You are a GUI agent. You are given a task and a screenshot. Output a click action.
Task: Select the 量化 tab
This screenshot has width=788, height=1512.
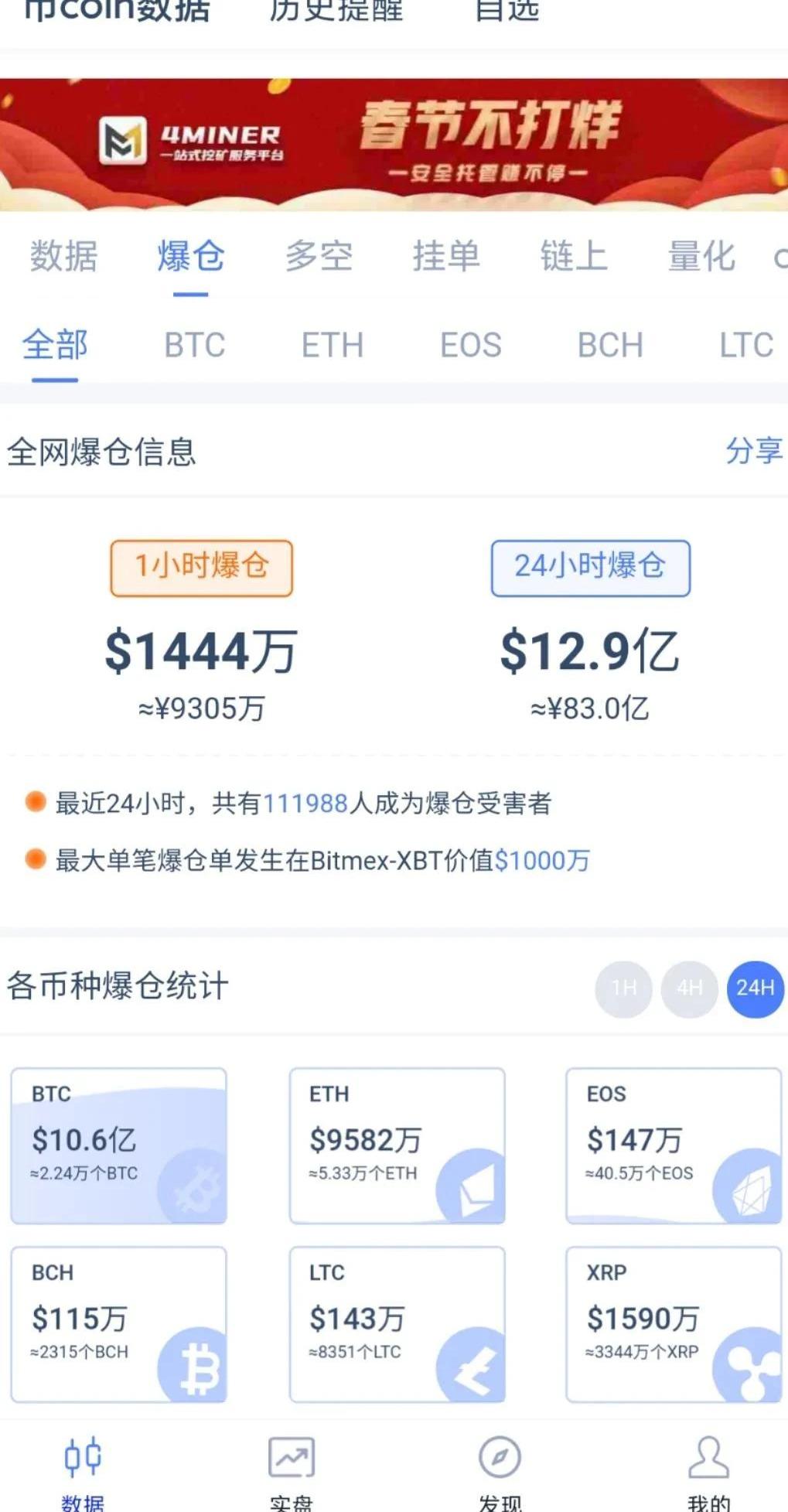(x=701, y=256)
